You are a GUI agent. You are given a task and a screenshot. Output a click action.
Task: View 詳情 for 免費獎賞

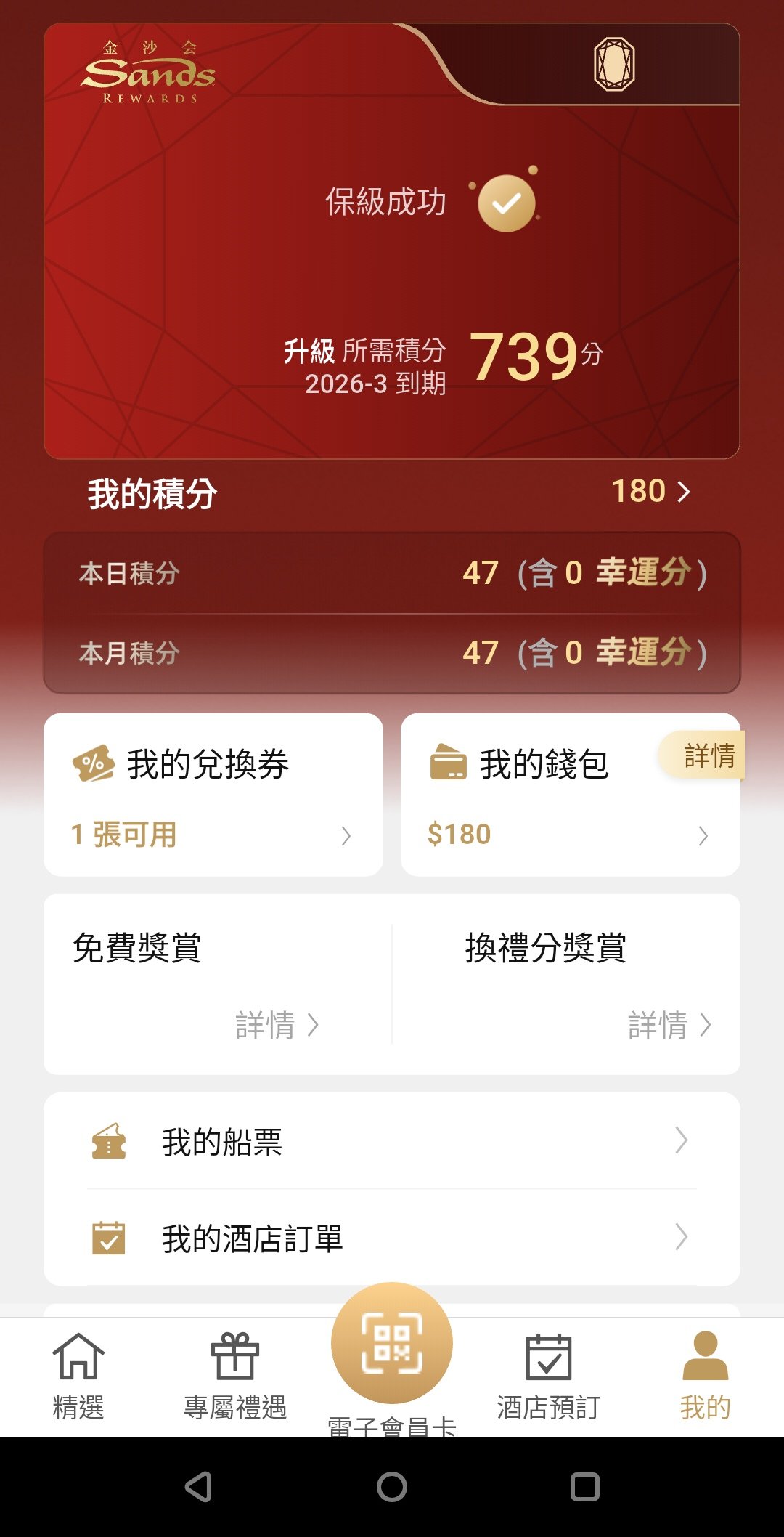[277, 1025]
